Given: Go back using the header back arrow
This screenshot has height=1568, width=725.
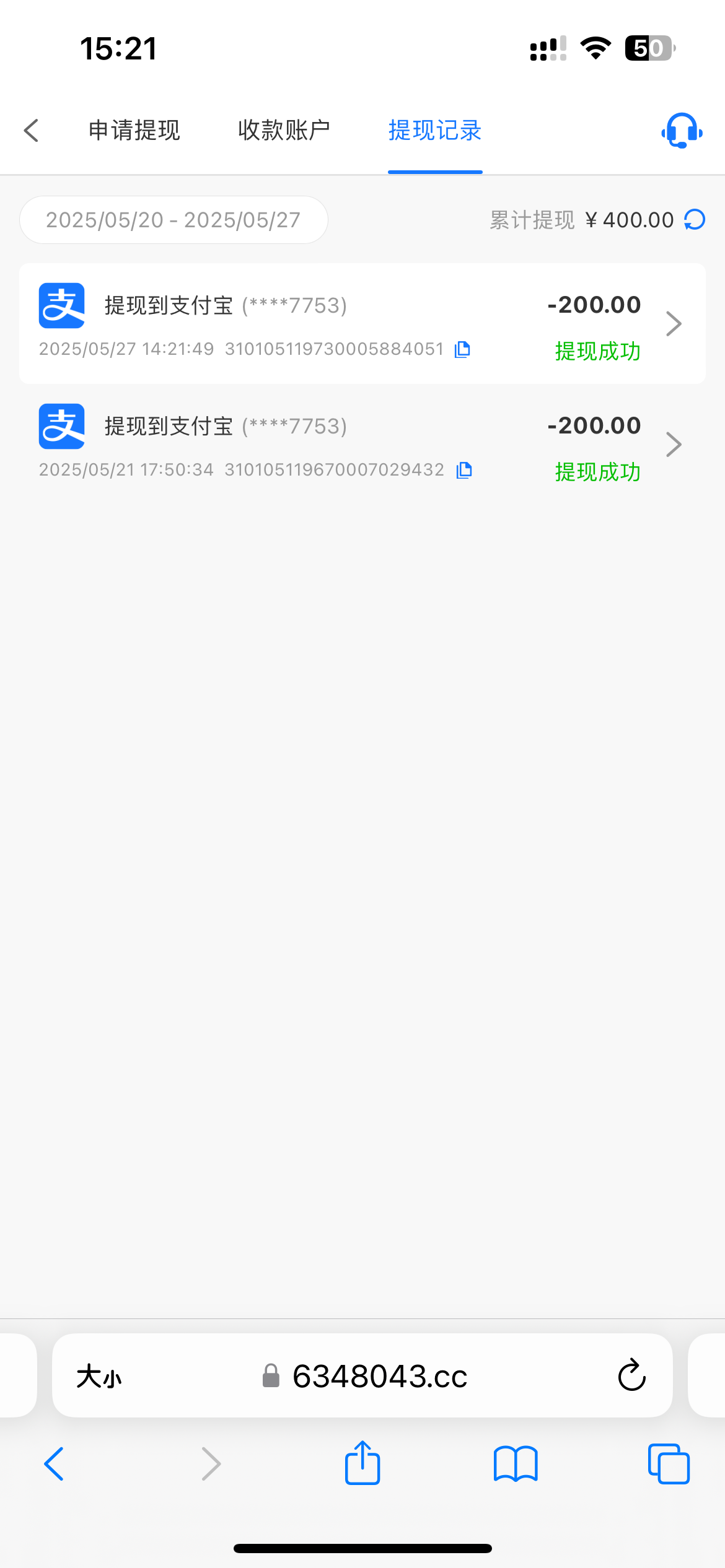Looking at the screenshot, I should (x=32, y=131).
